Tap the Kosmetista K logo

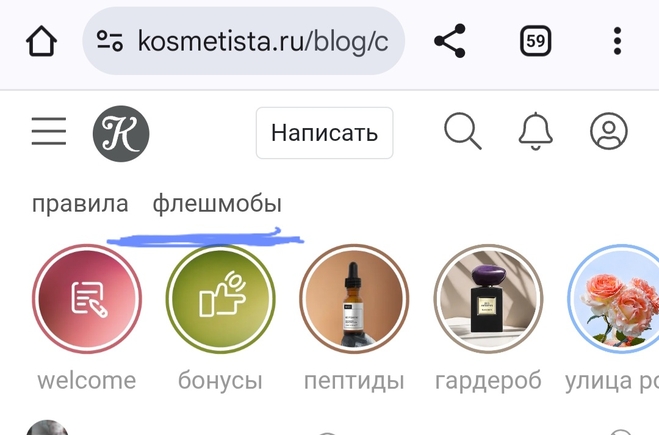pos(121,133)
